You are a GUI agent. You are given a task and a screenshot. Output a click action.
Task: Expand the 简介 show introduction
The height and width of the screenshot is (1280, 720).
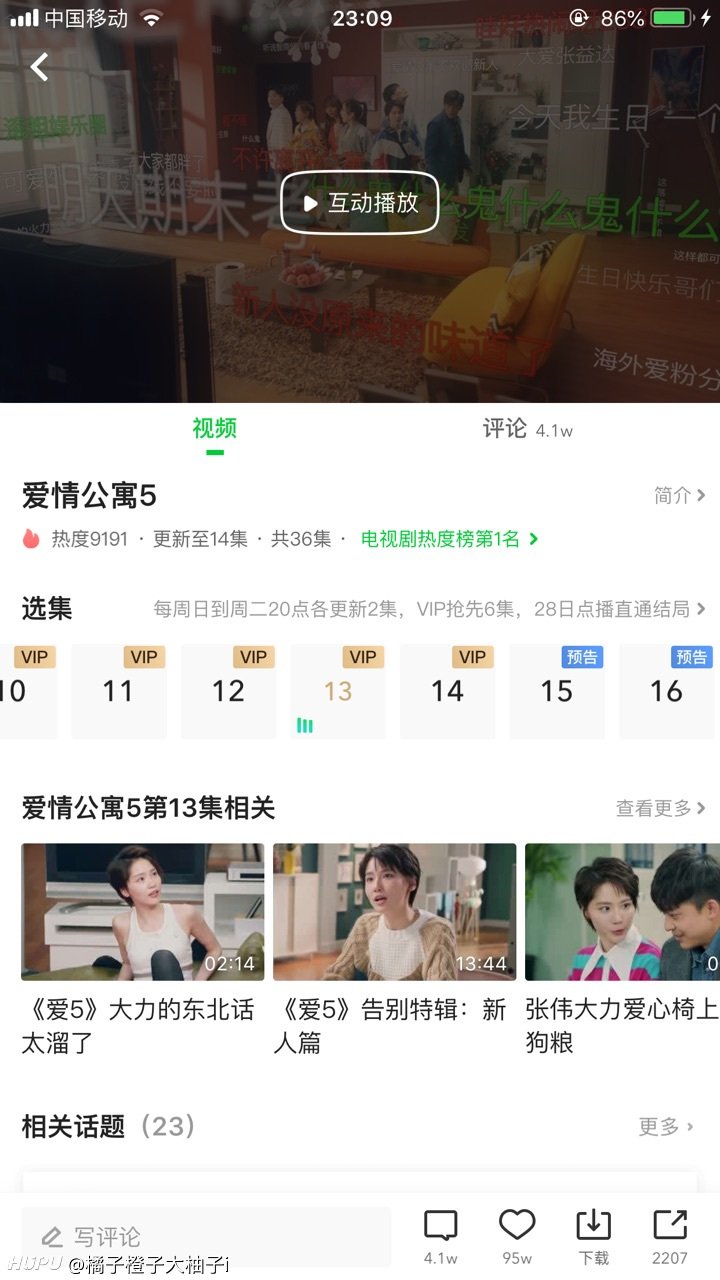680,495
